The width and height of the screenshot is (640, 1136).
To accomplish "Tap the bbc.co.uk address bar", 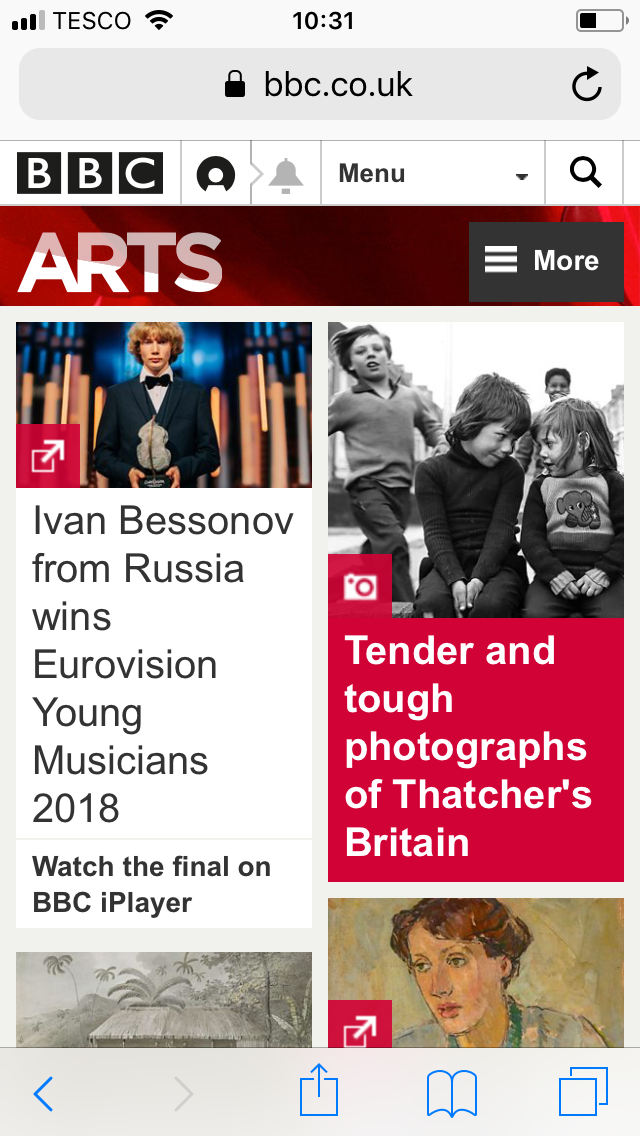I will [x=320, y=84].
